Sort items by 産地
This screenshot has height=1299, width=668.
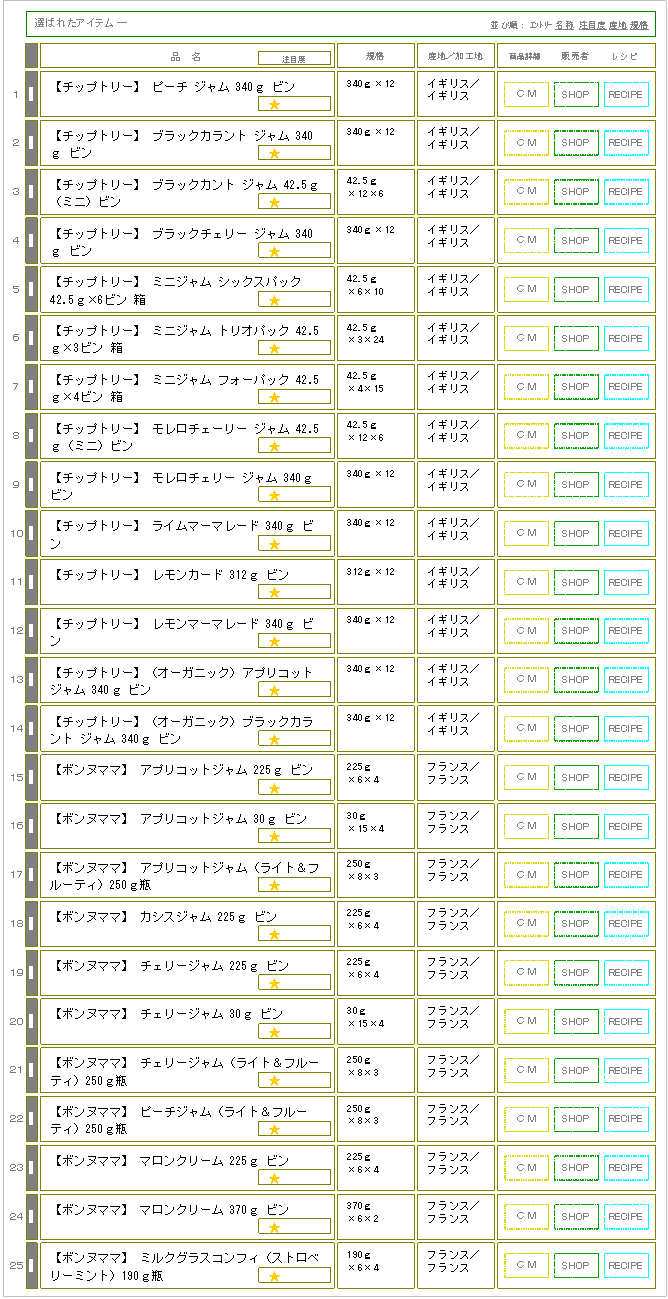[x=618, y=24]
